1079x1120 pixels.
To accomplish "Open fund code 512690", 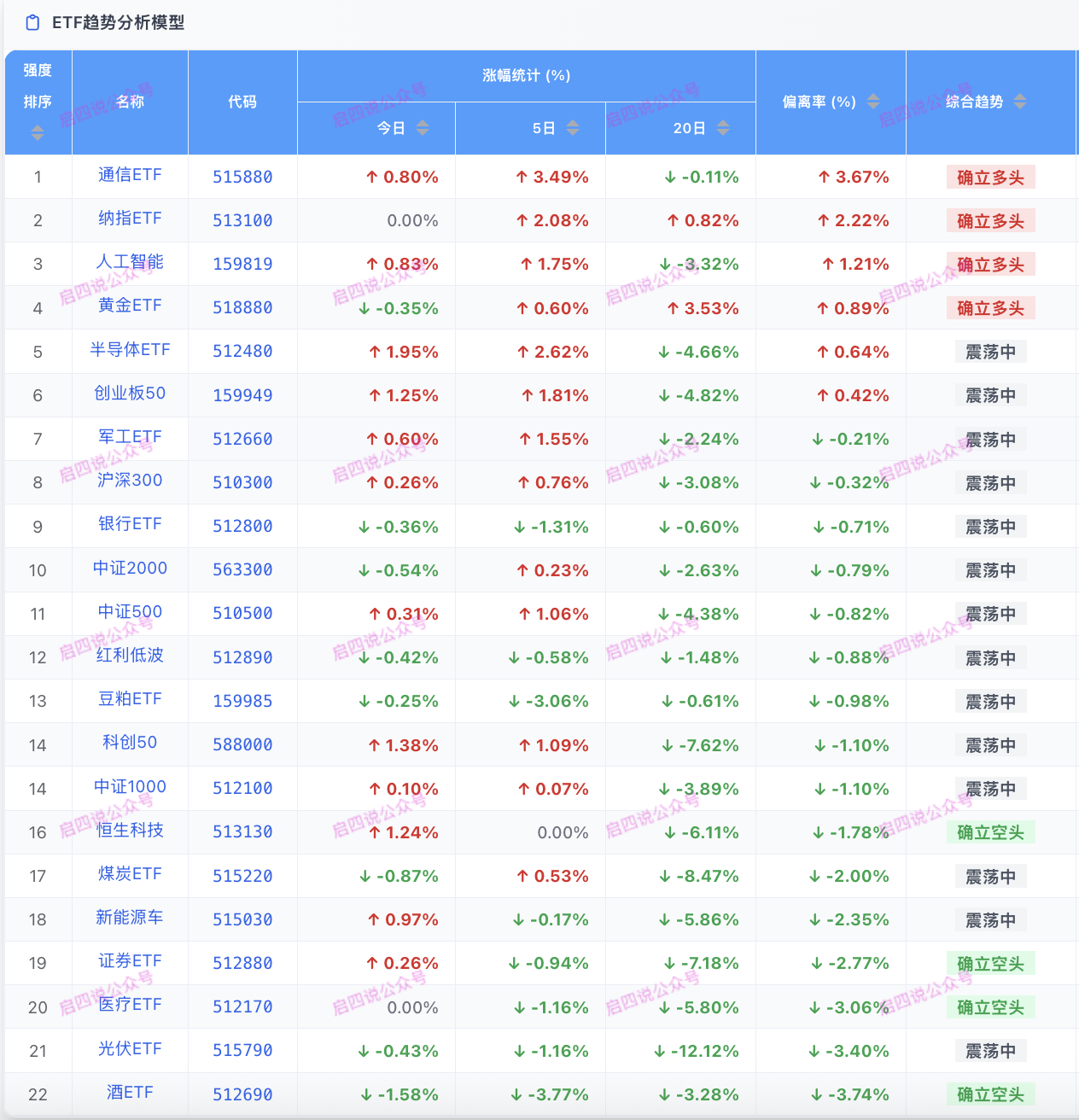I will 242,1094.
